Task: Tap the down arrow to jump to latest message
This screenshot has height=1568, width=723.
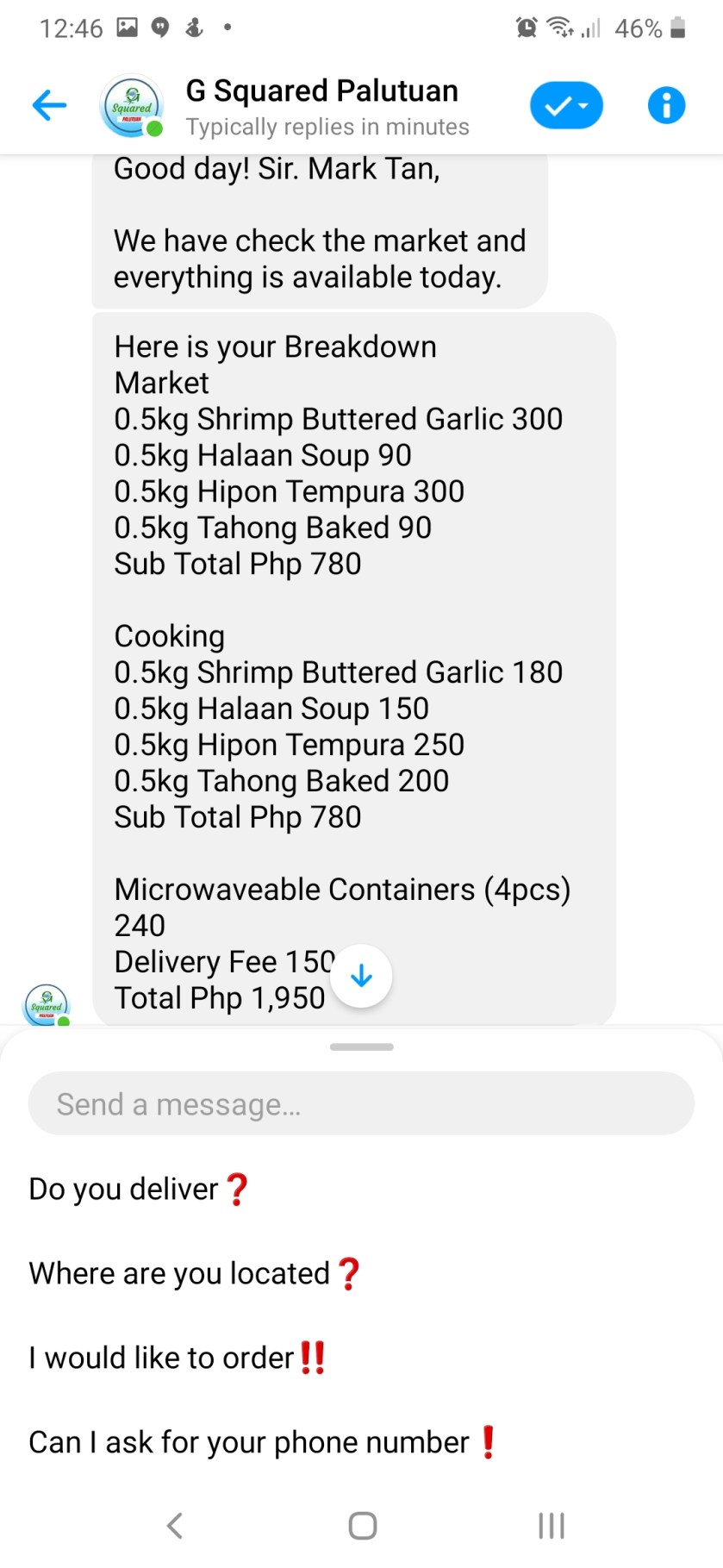Action: (361, 975)
